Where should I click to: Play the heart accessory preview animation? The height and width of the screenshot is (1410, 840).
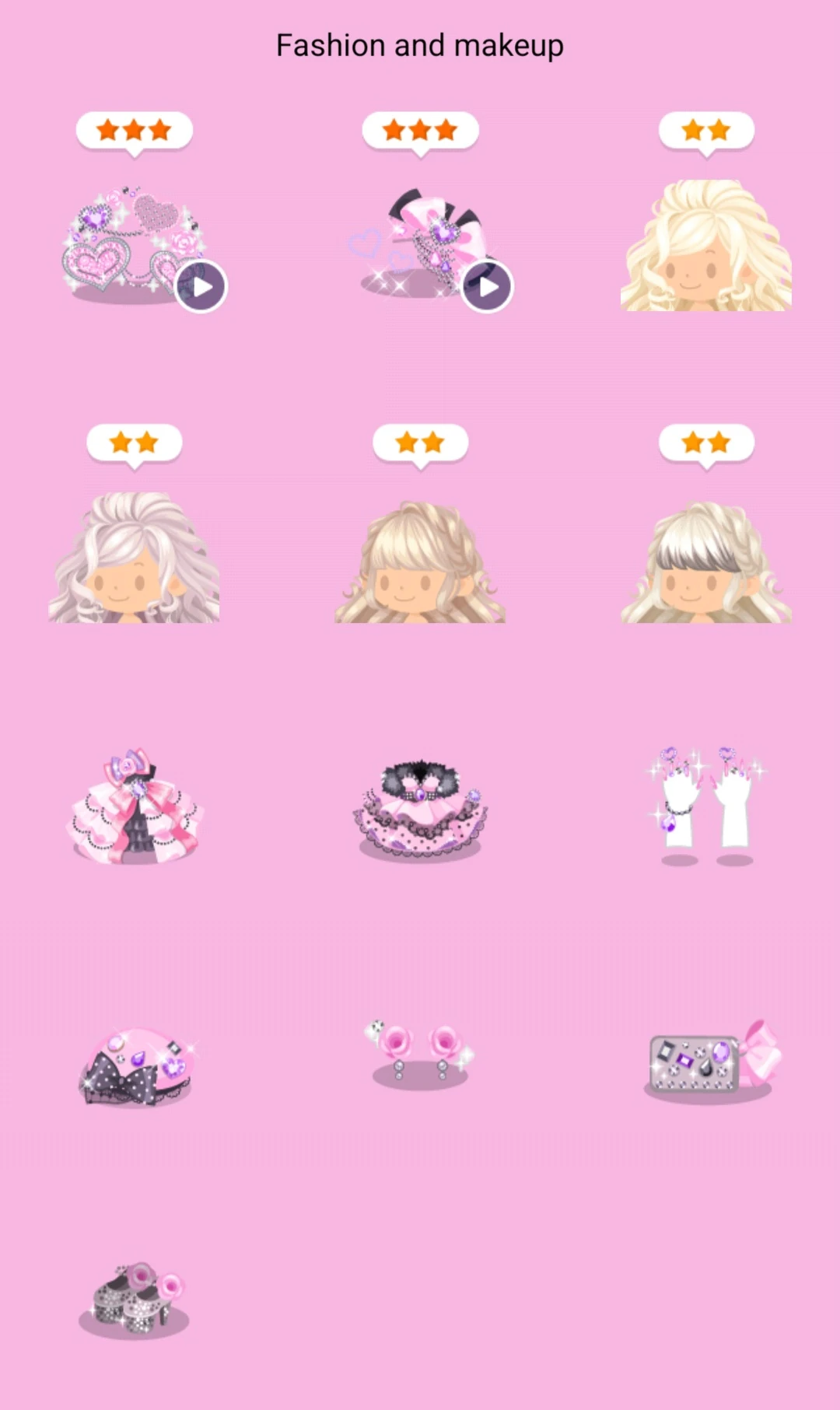201,286
